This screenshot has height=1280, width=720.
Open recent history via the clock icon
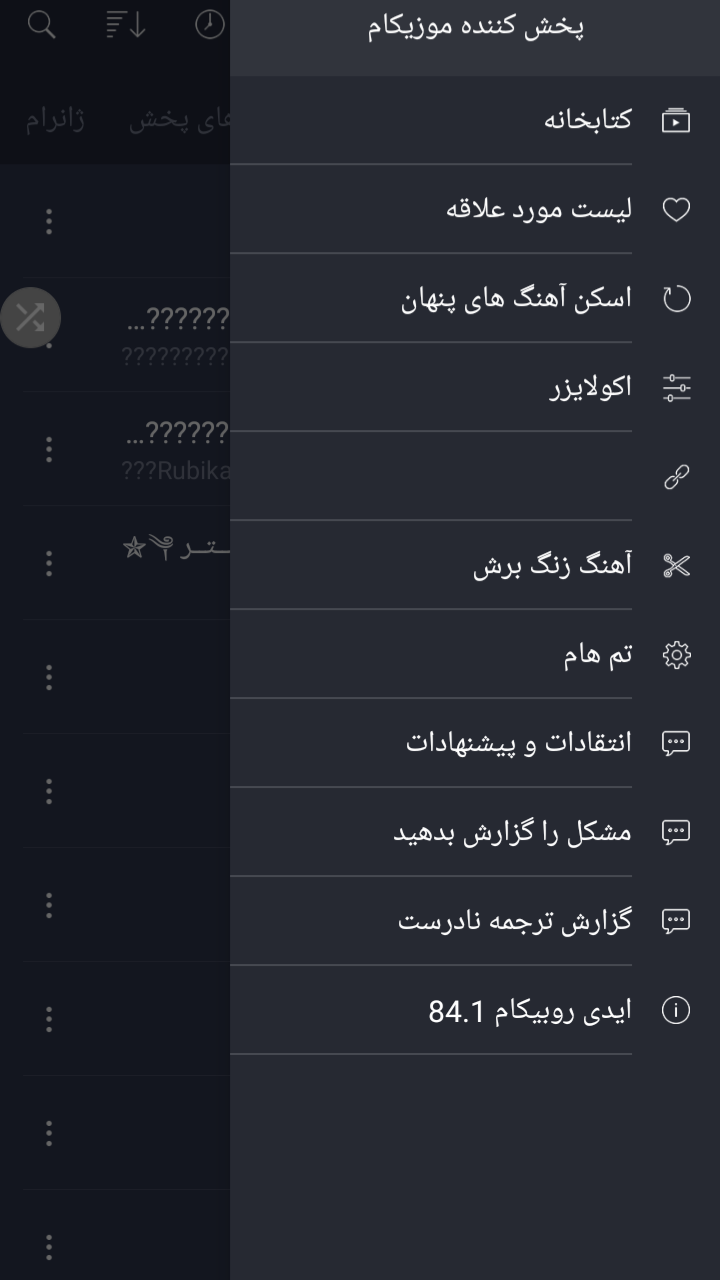pos(208,25)
